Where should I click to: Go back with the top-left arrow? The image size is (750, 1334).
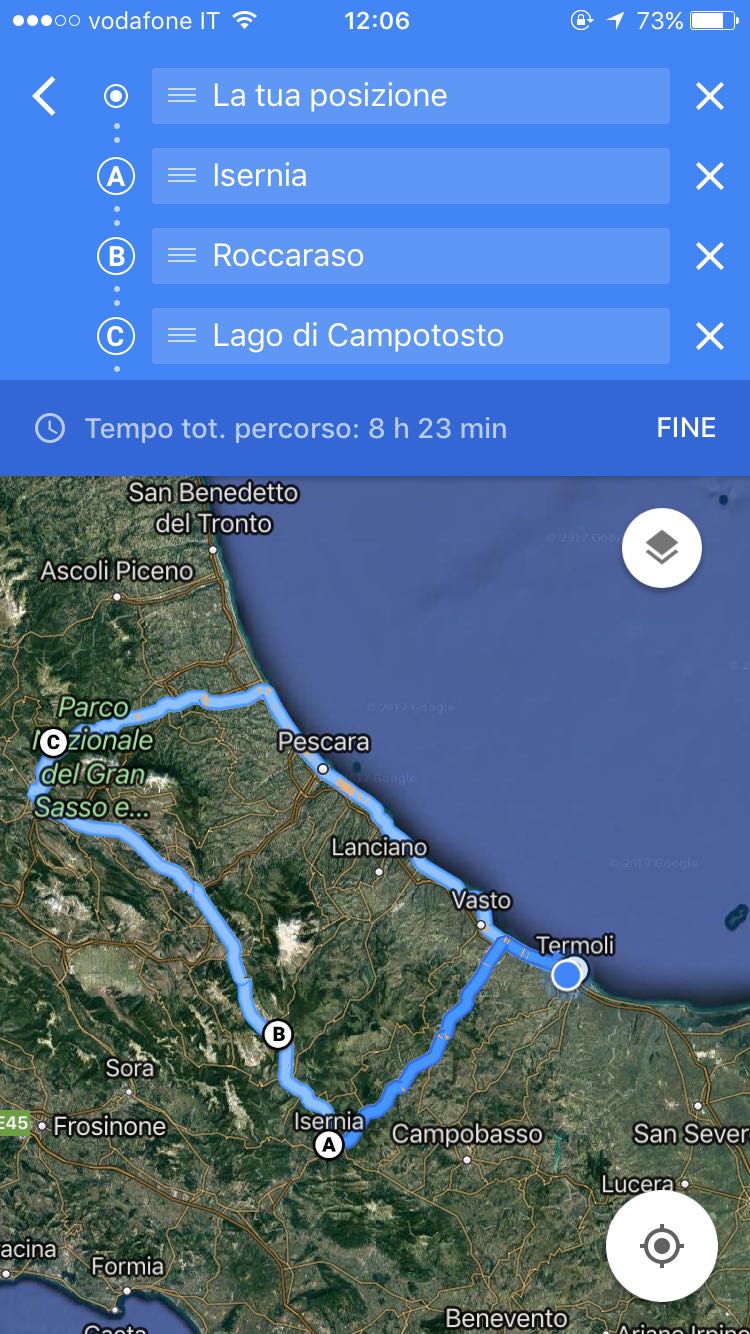44,96
